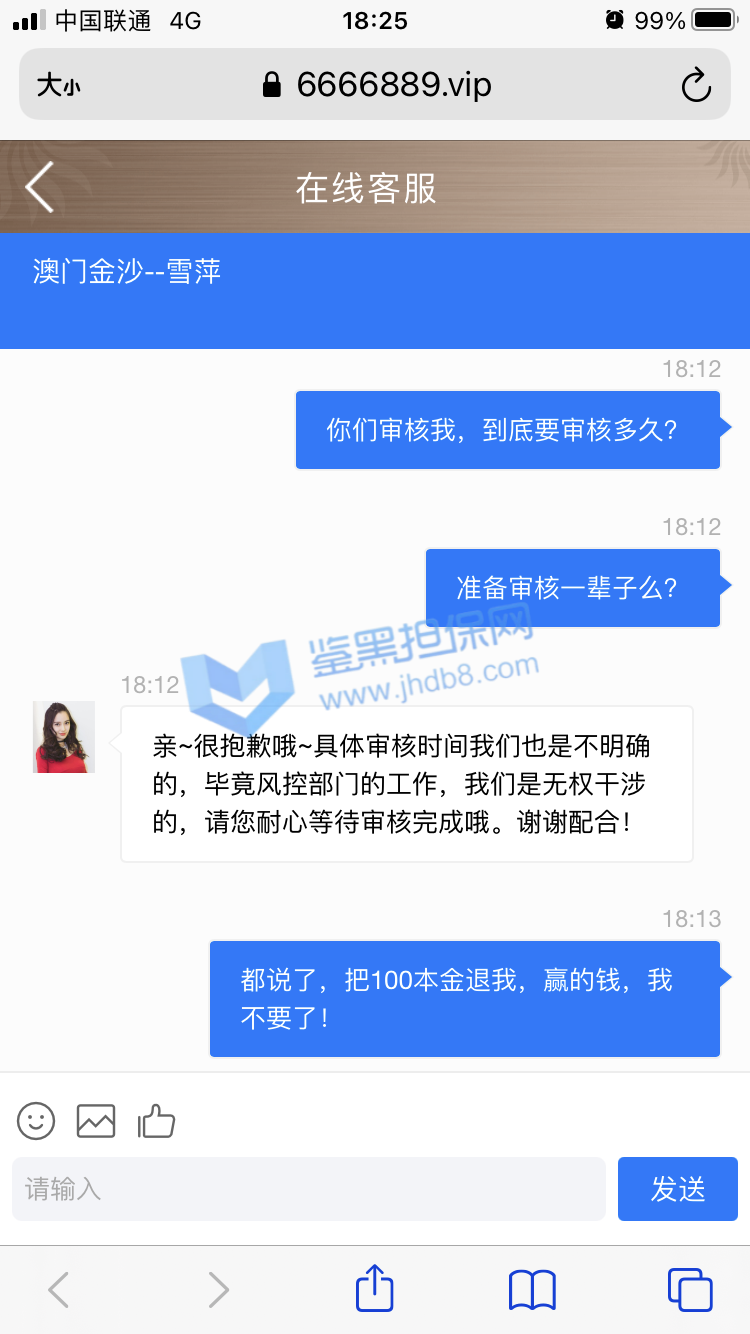Go to previous page in Safari
The height and width of the screenshot is (1334, 750).
point(60,1289)
